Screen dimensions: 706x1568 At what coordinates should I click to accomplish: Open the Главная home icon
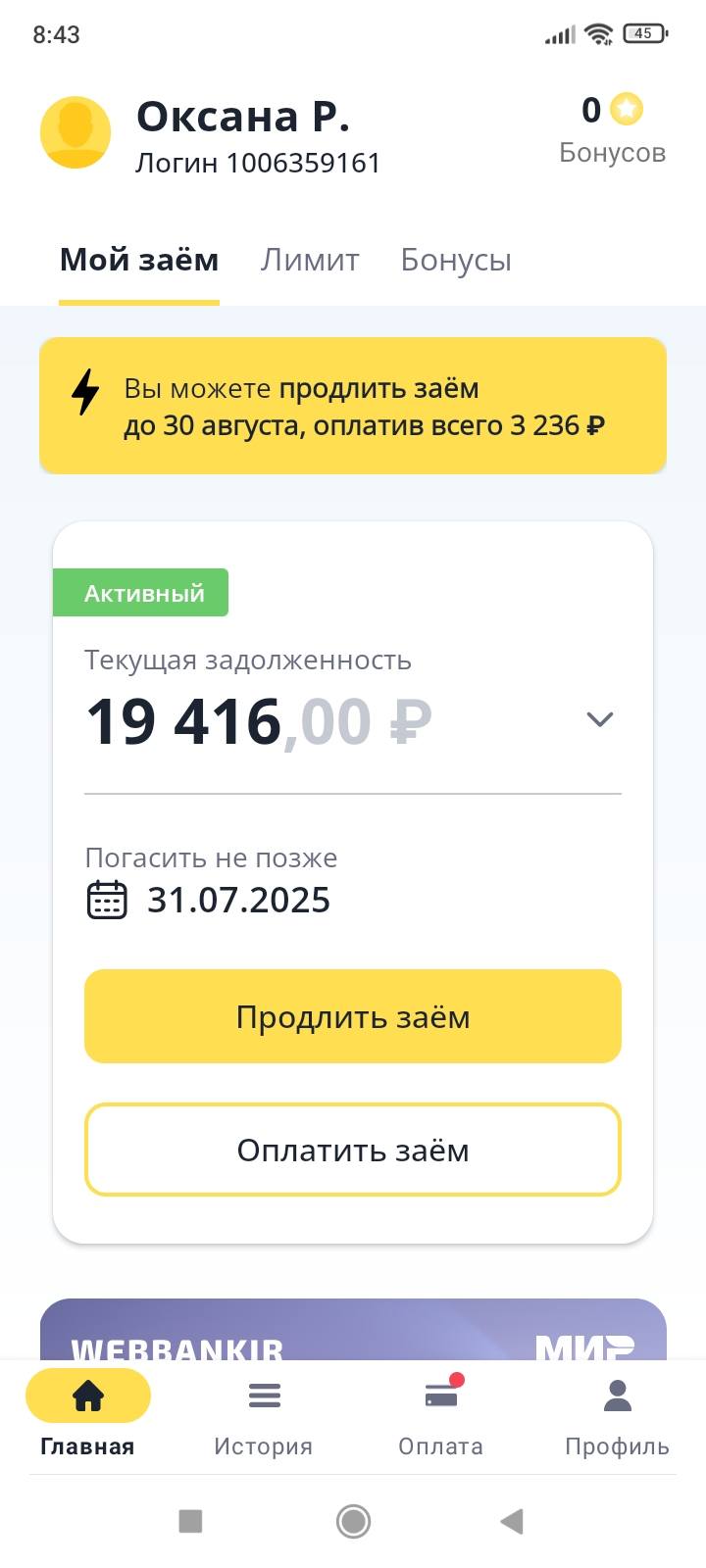point(87,1396)
